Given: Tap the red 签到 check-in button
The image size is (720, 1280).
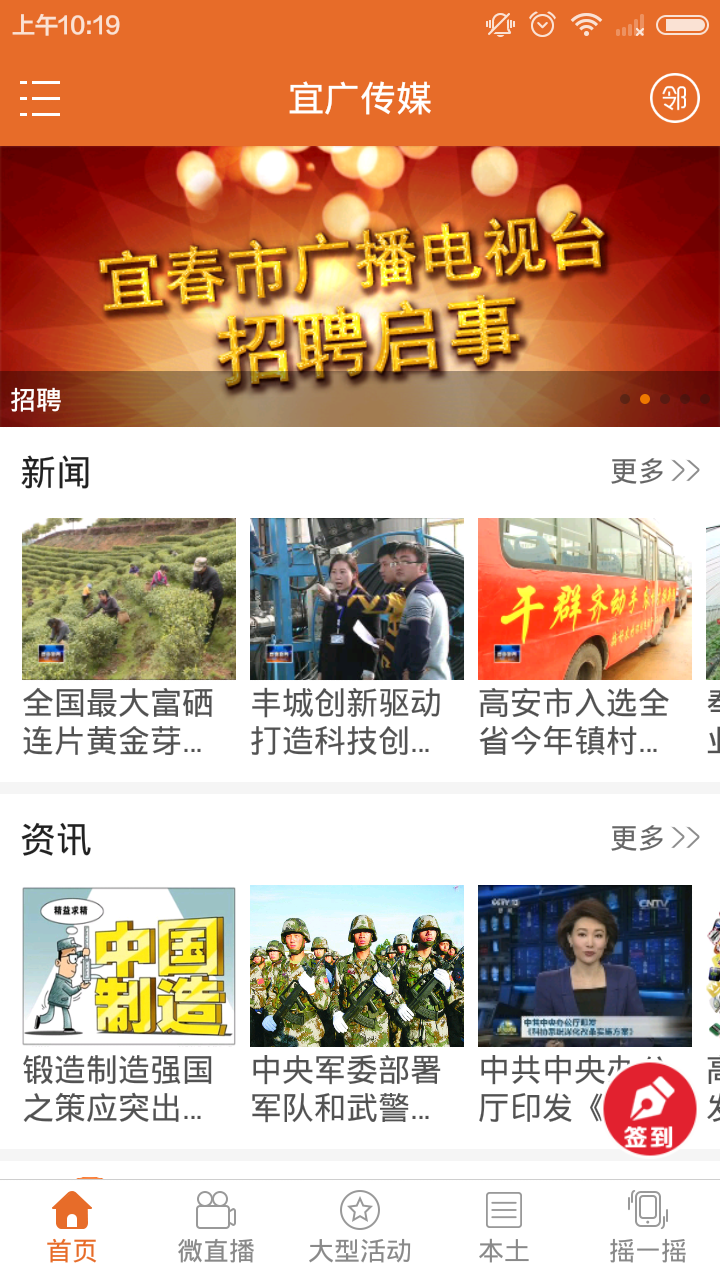Looking at the screenshot, I should (x=650, y=1110).
